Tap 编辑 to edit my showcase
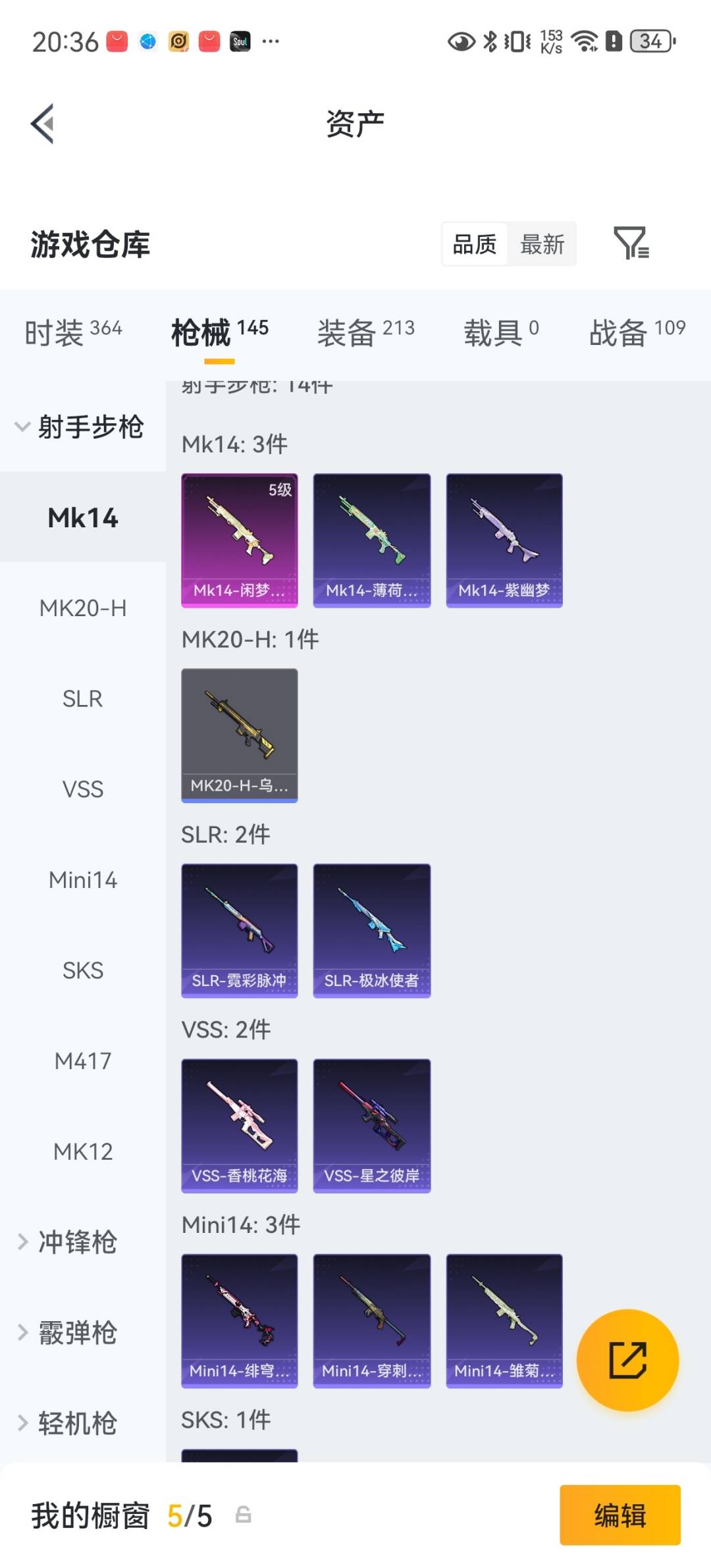This screenshot has width=711, height=1568. pos(619,1515)
